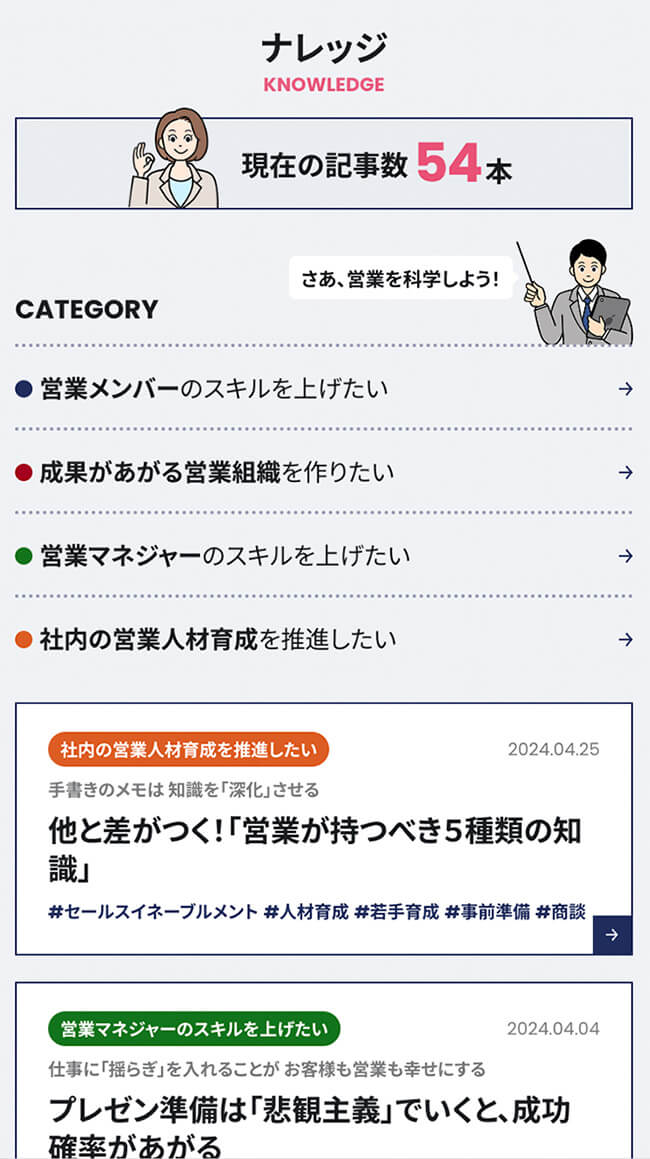Tap the orange 社内の営業人材育成を推進したい tag chip

(188, 749)
